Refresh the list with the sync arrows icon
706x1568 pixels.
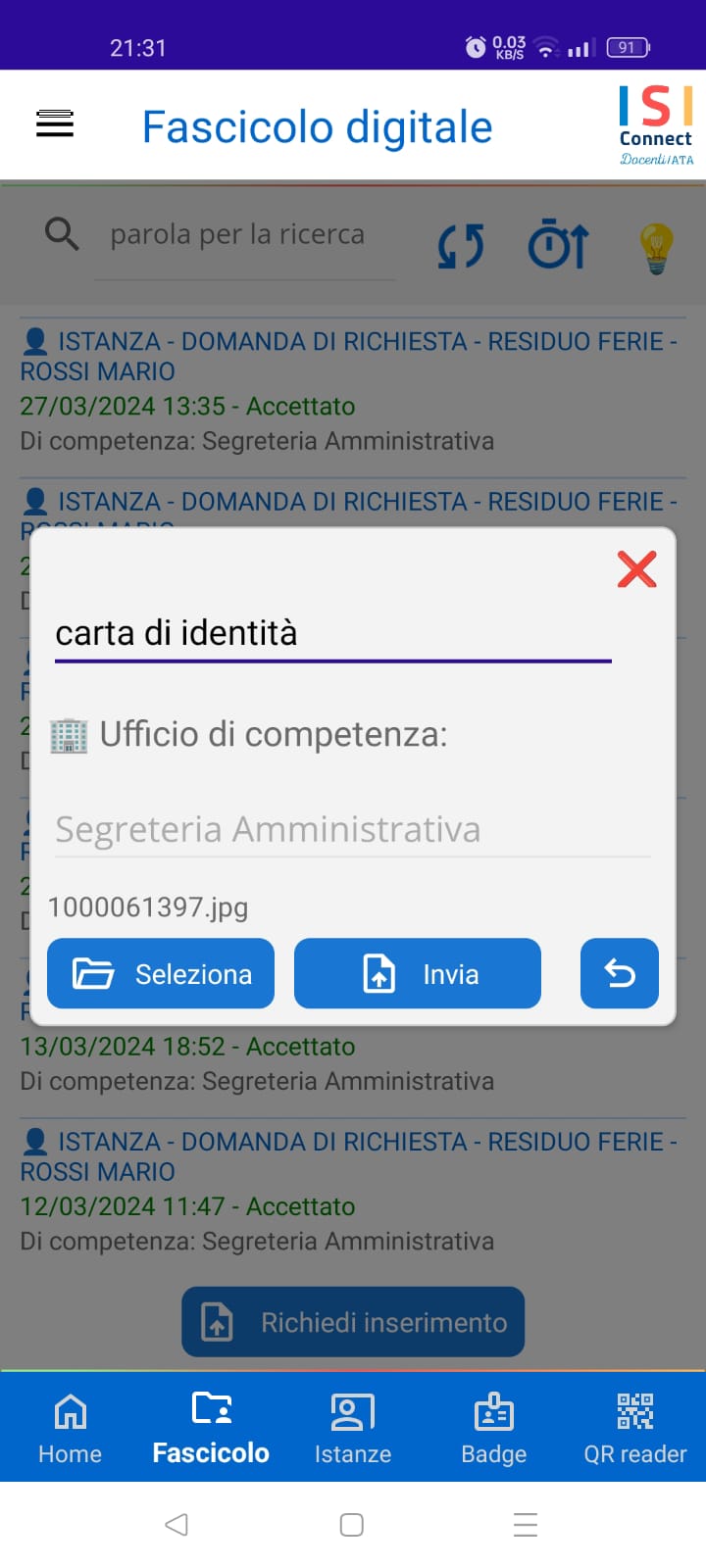pos(461,245)
